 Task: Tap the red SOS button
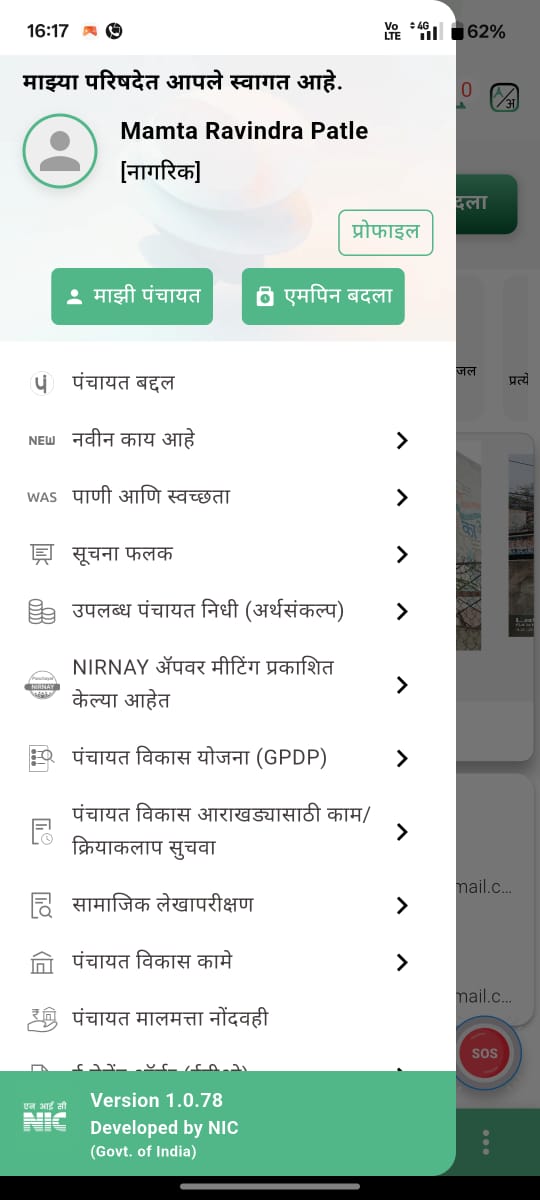(x=486, y=1052)
